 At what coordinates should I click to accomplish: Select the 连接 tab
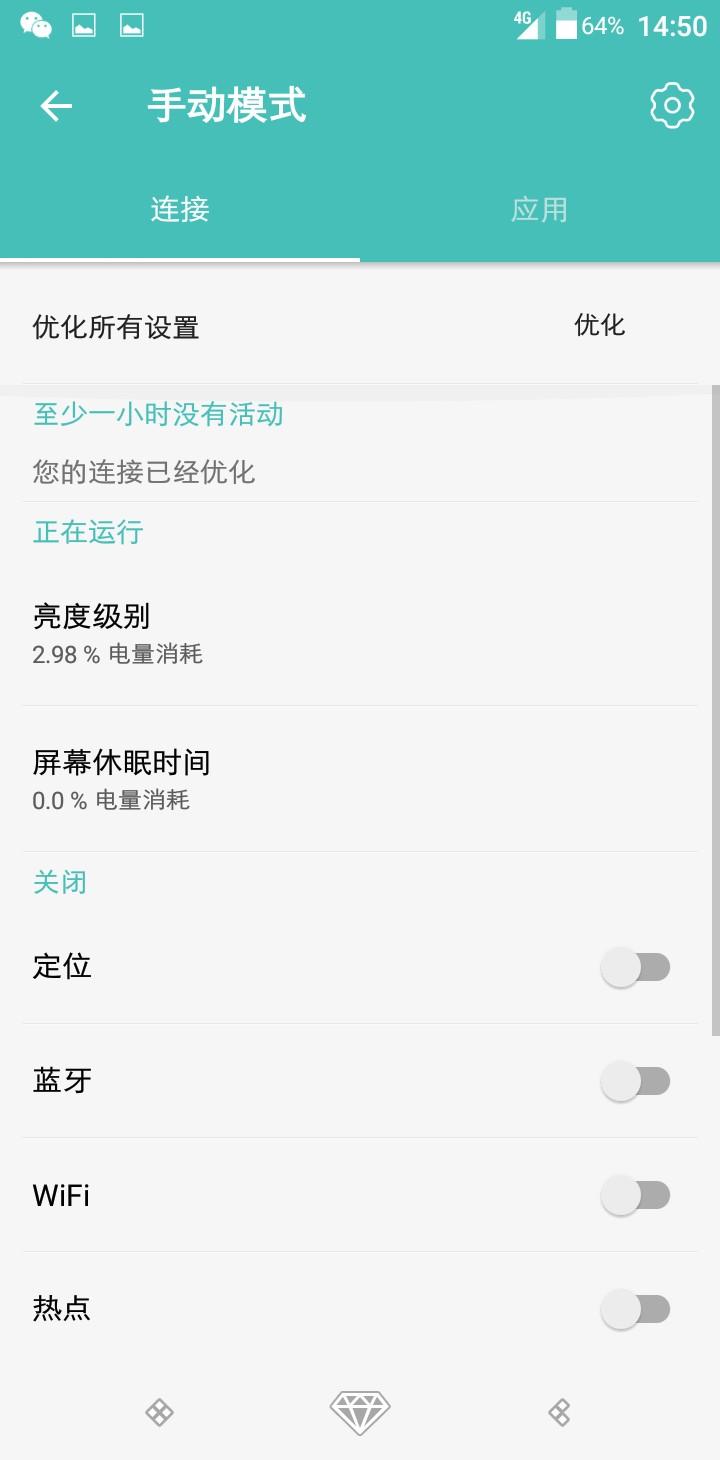180,210
